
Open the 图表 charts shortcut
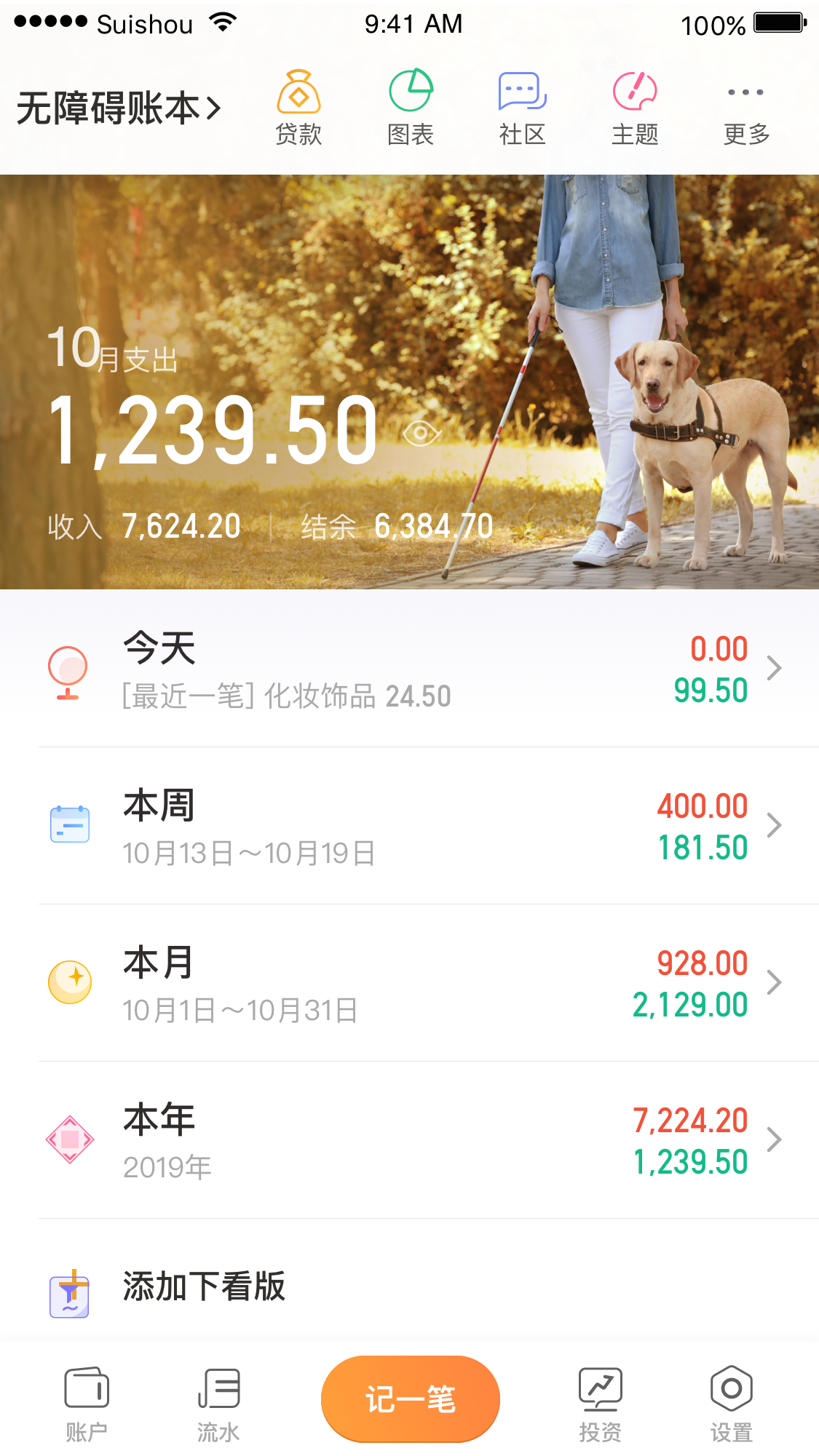(x=411, y=109)
